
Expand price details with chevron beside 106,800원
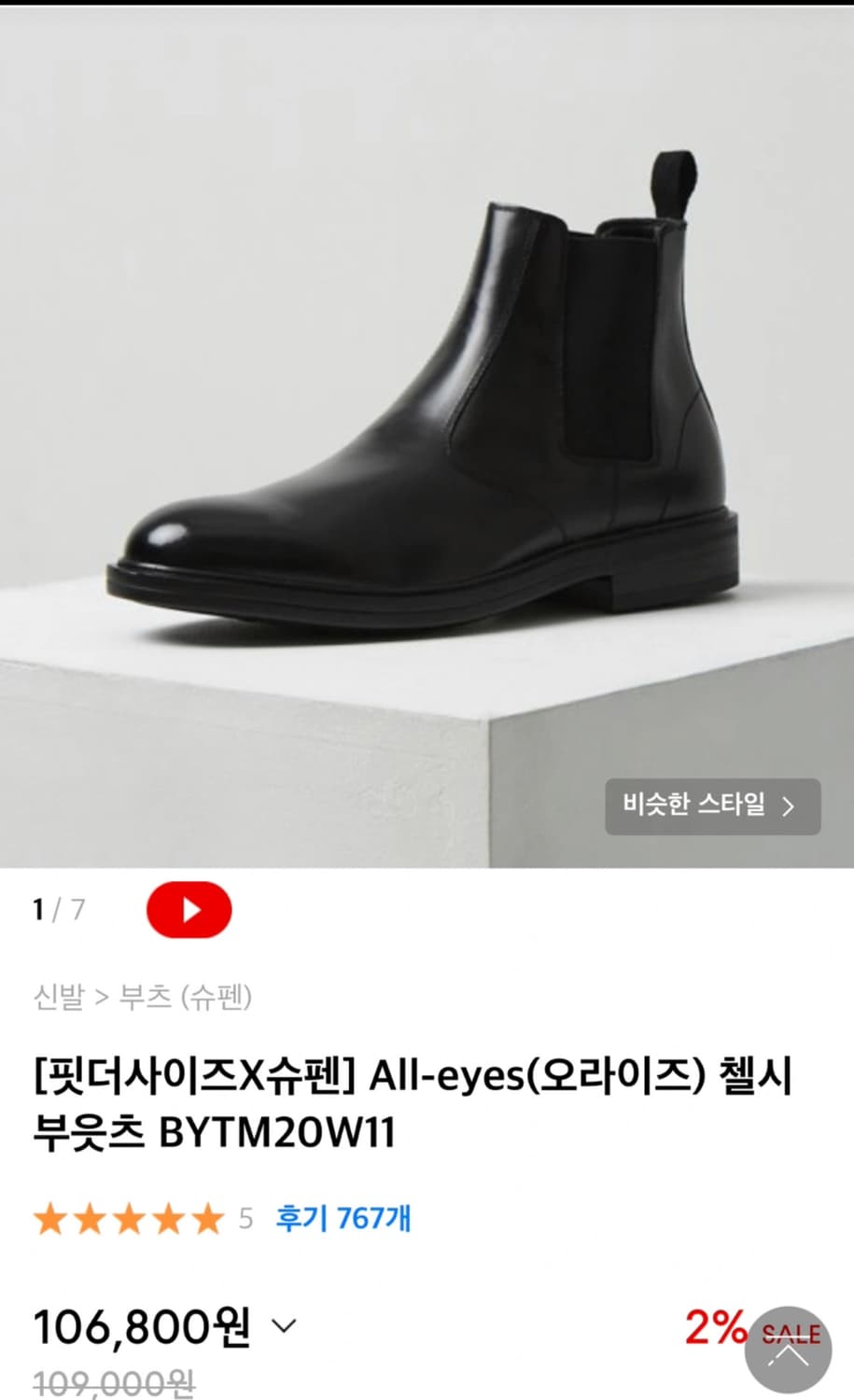pyautogui.click(x=283, y=1325)
